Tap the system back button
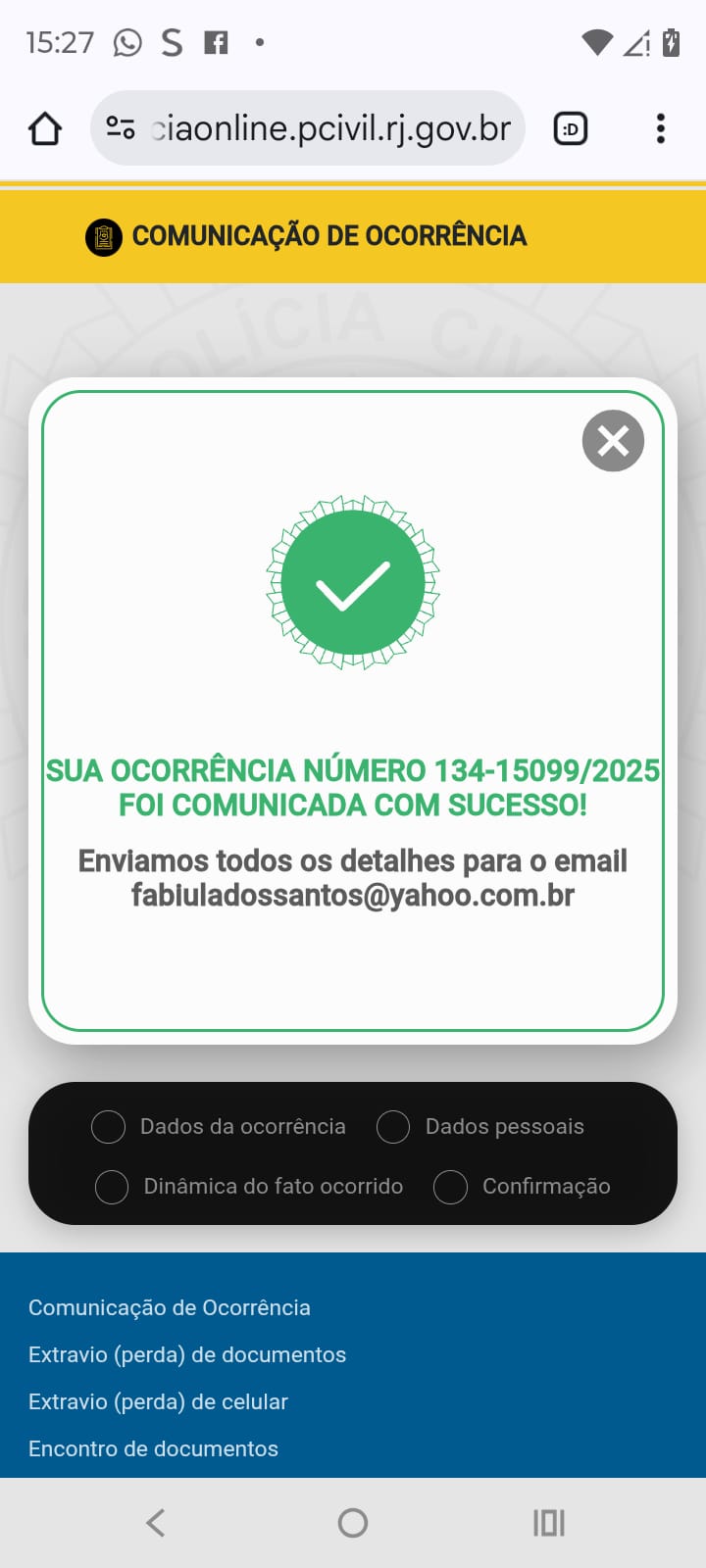The width and height of the screenshot is (706, 1568). pyautogui.click(x=156, y=1522)
